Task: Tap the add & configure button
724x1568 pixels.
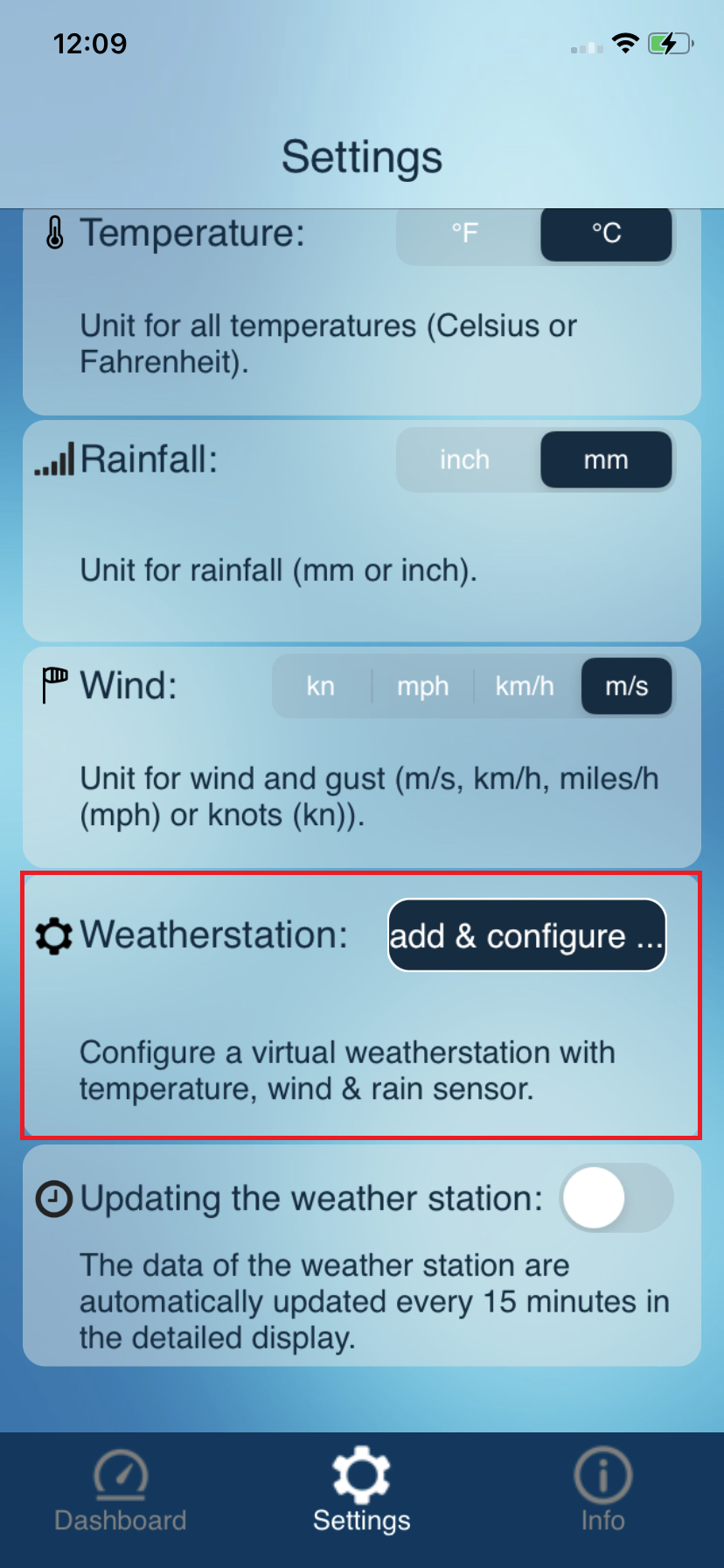Action: [526, 935]
